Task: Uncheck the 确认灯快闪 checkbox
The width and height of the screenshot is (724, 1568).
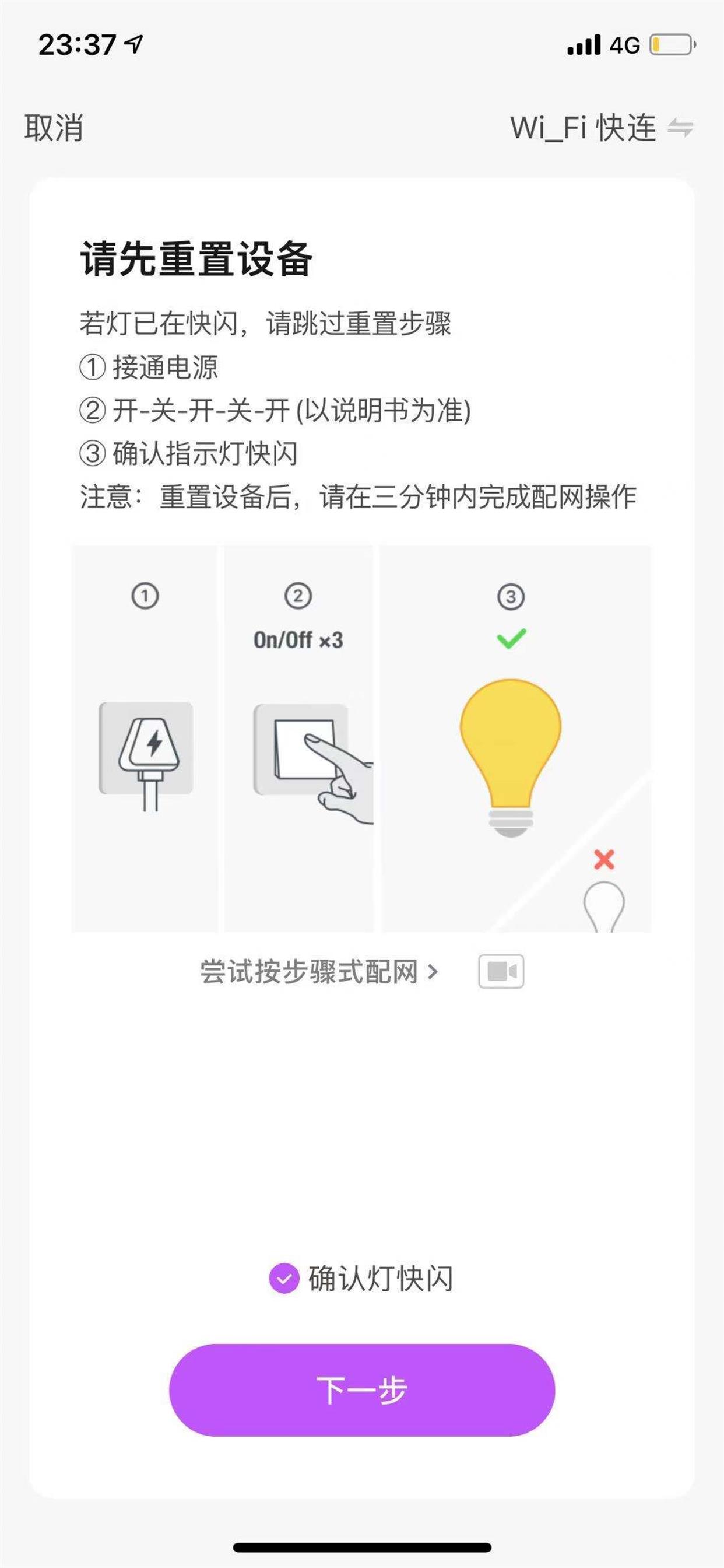Action: [284, 1278]
